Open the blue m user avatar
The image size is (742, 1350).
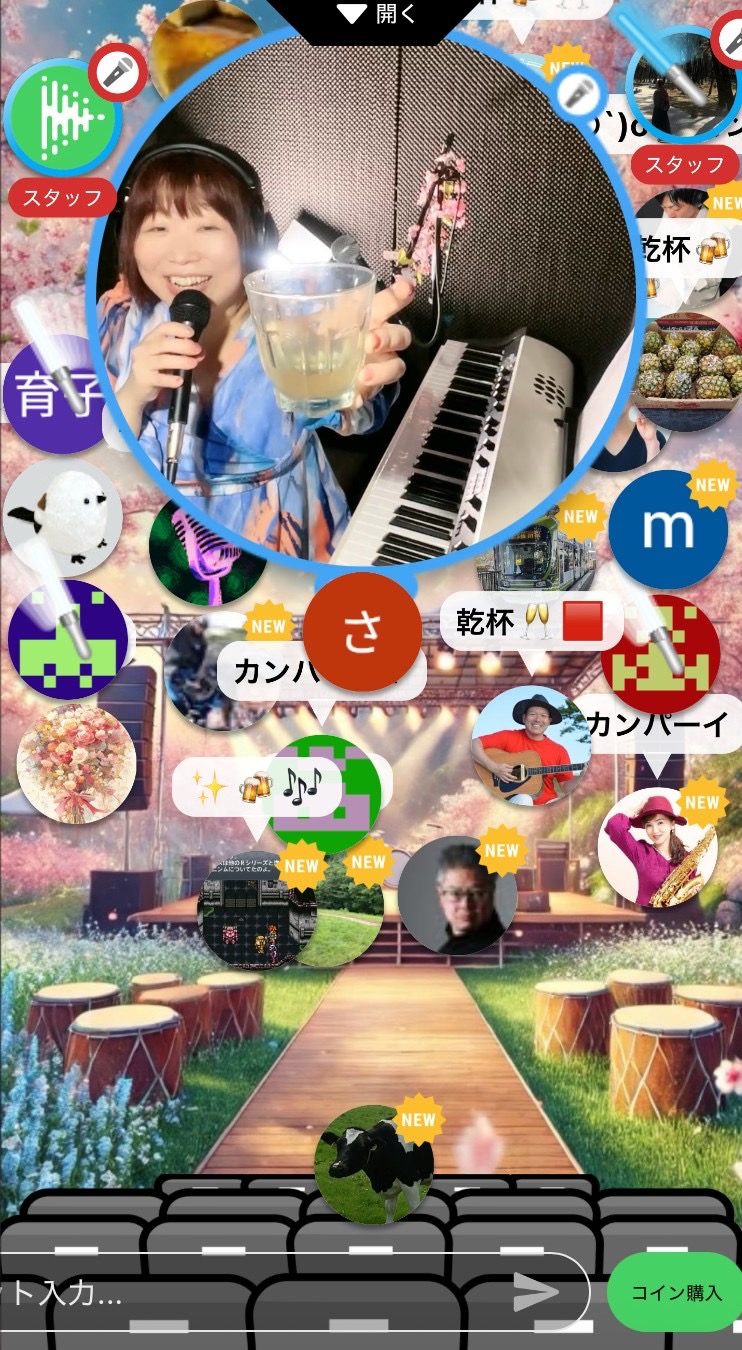(x=668, y=528)
